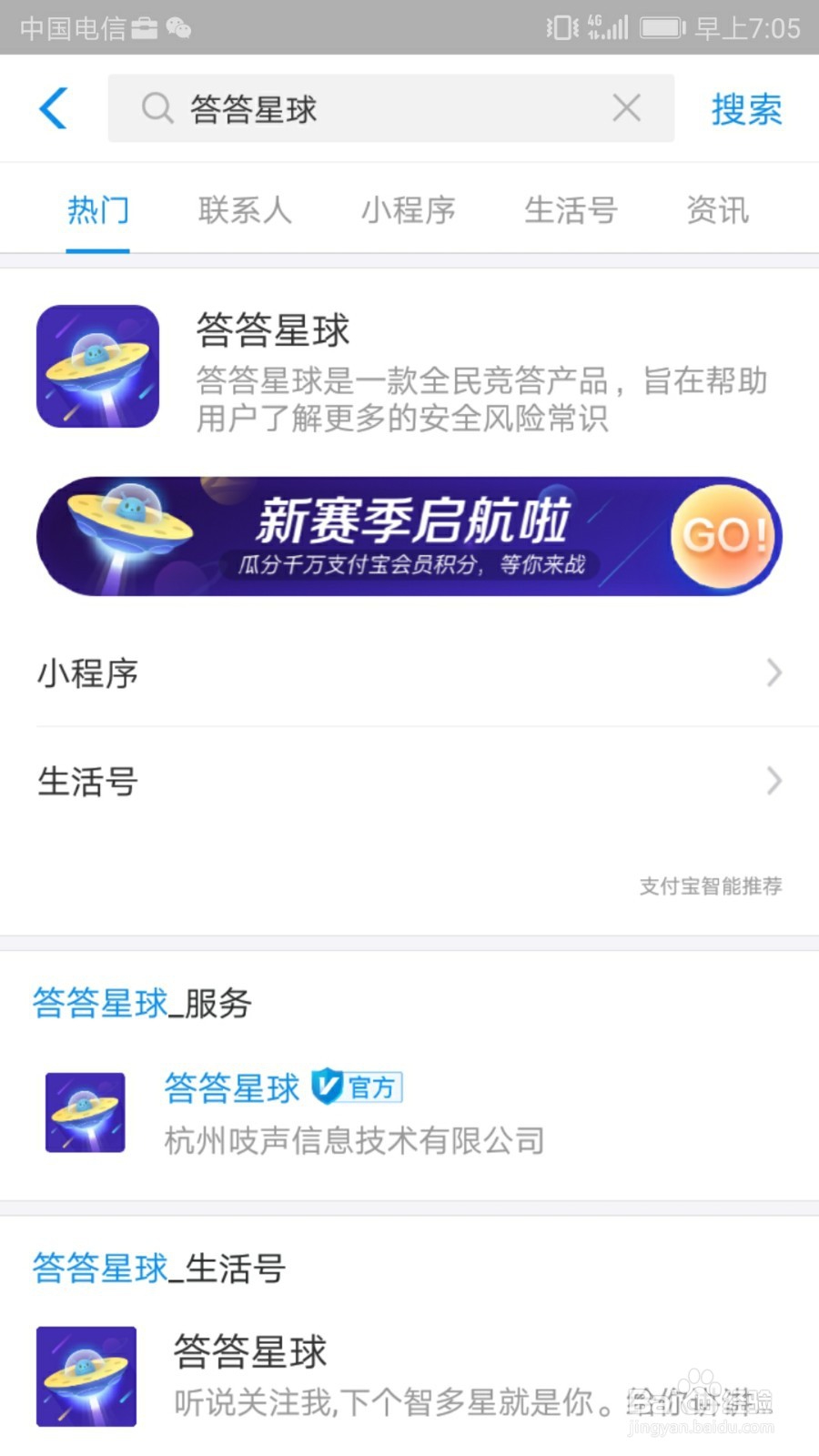Tap the UFO icon under 答答星球_生活号
This screenshot has height=1456, width=819.
point(86,1376)
